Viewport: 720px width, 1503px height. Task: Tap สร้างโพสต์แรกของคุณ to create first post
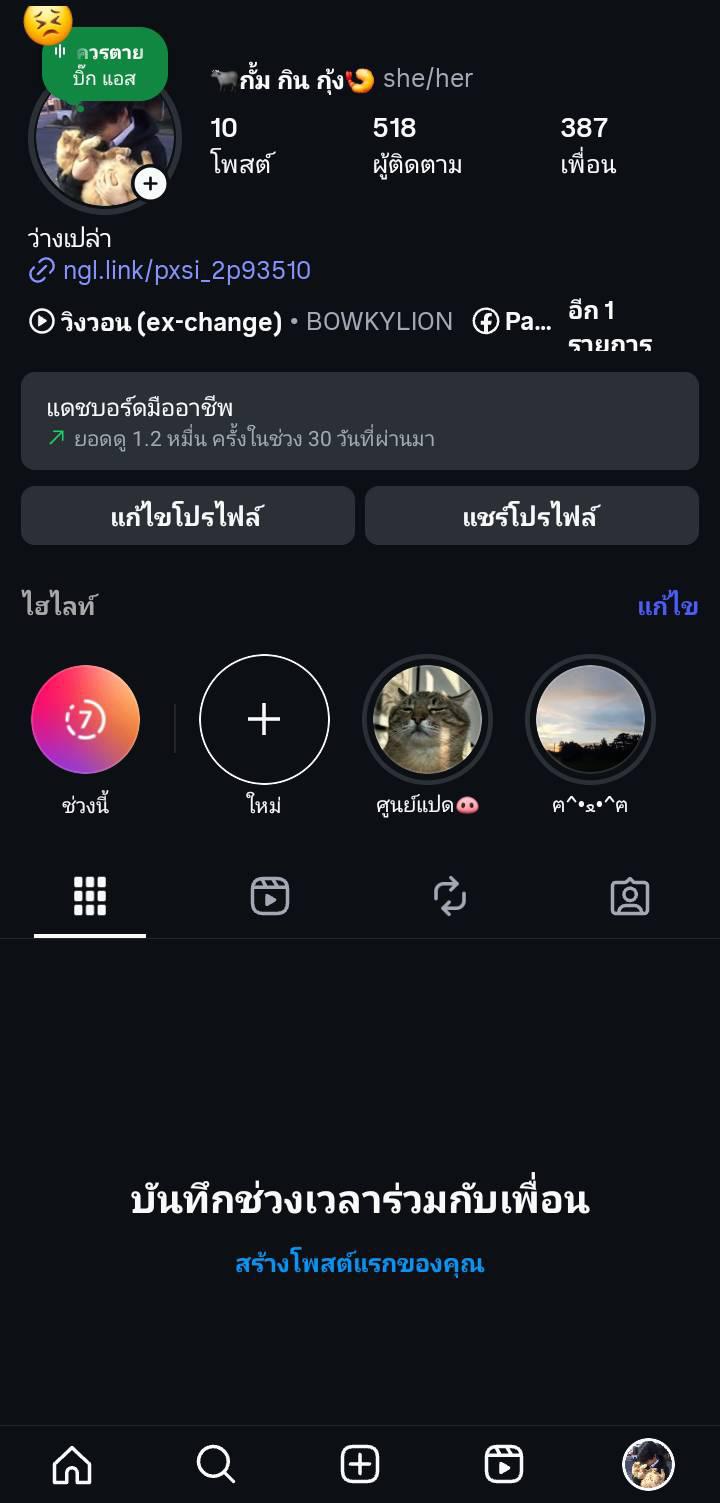[x=360, y=1263]
